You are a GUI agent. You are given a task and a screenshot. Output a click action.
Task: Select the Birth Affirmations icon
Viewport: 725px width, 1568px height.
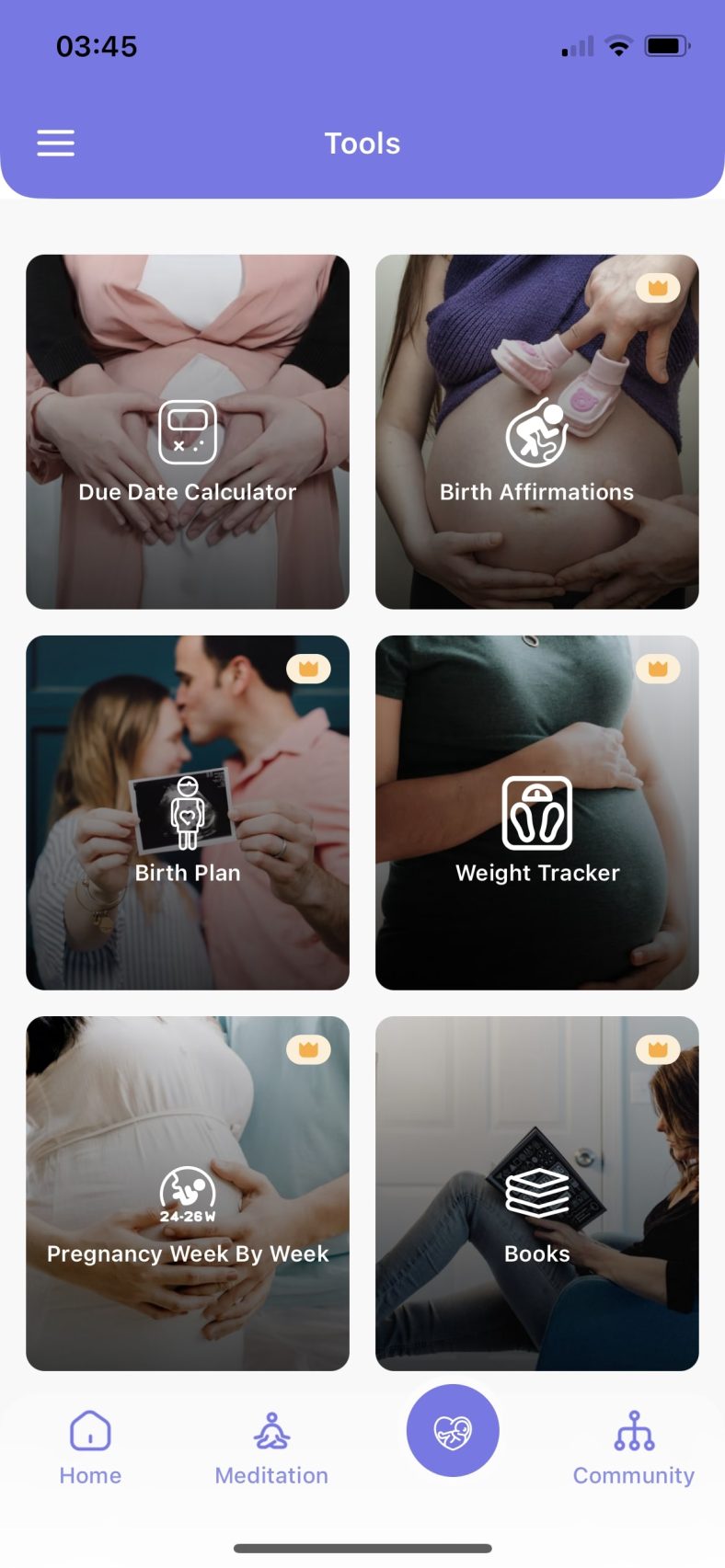[536, 432]
